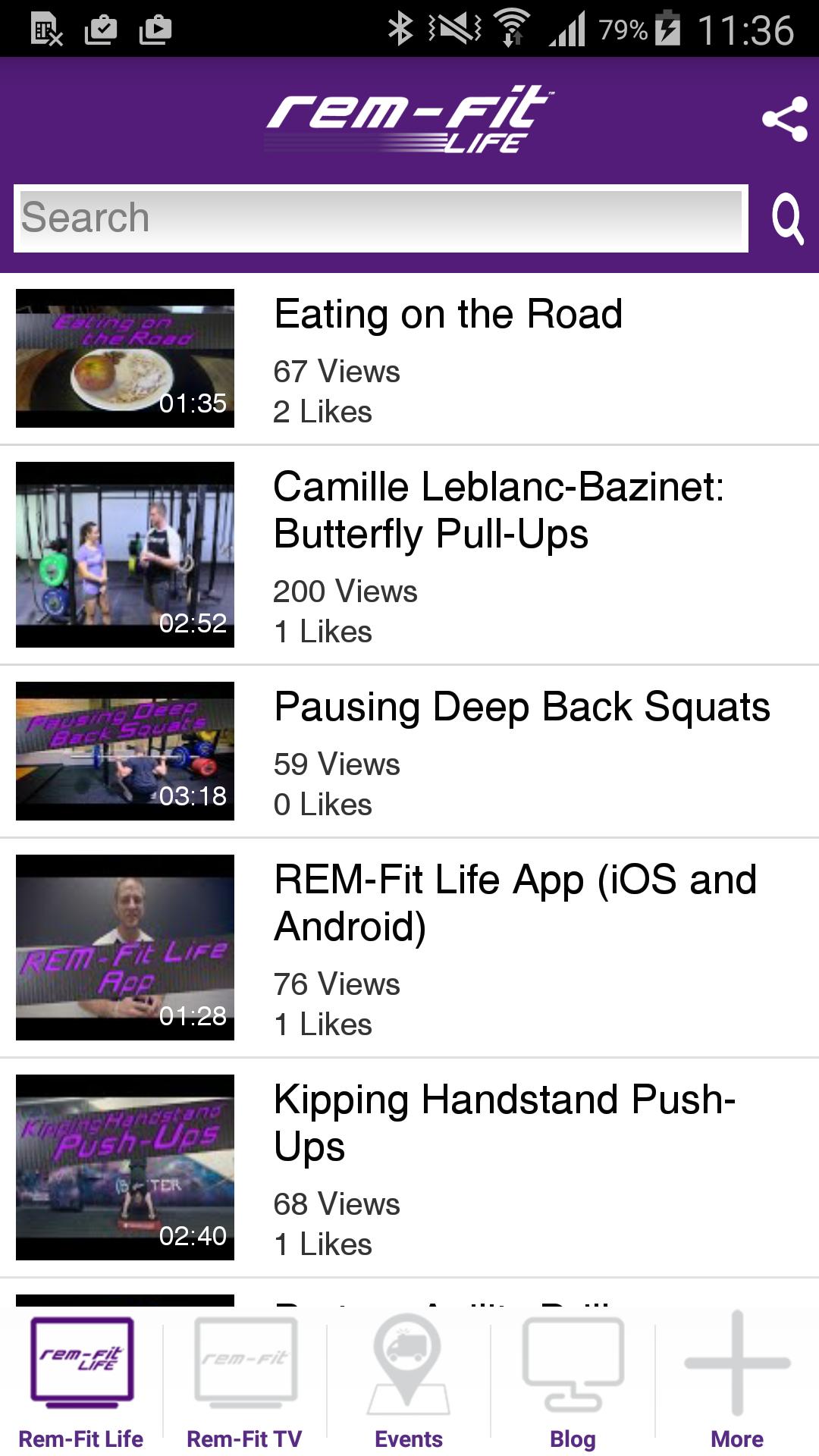Tap the share icon in the header
Viewport: 819px width, 1456px height.
tap(785, 119)
